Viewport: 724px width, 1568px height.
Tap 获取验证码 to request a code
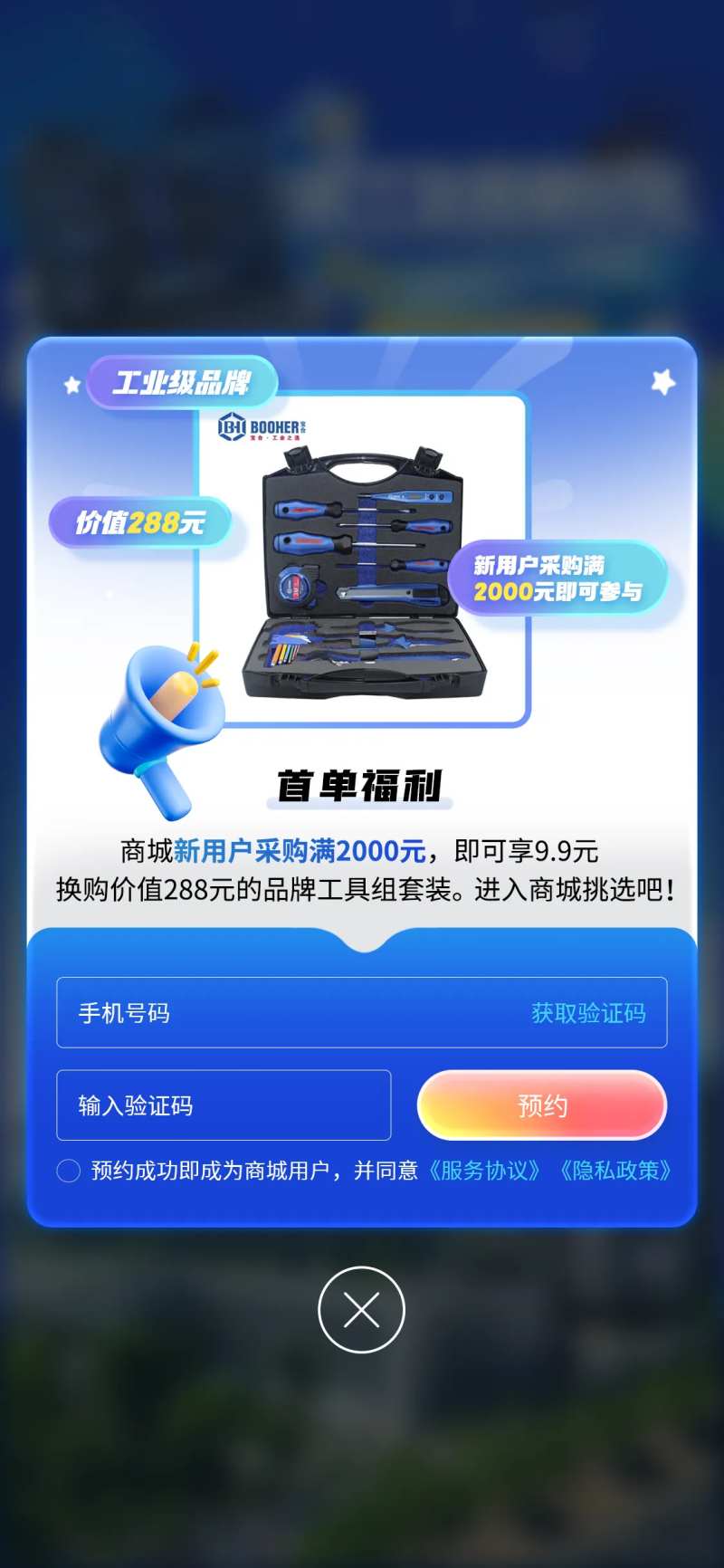[x=588, y=1013]
